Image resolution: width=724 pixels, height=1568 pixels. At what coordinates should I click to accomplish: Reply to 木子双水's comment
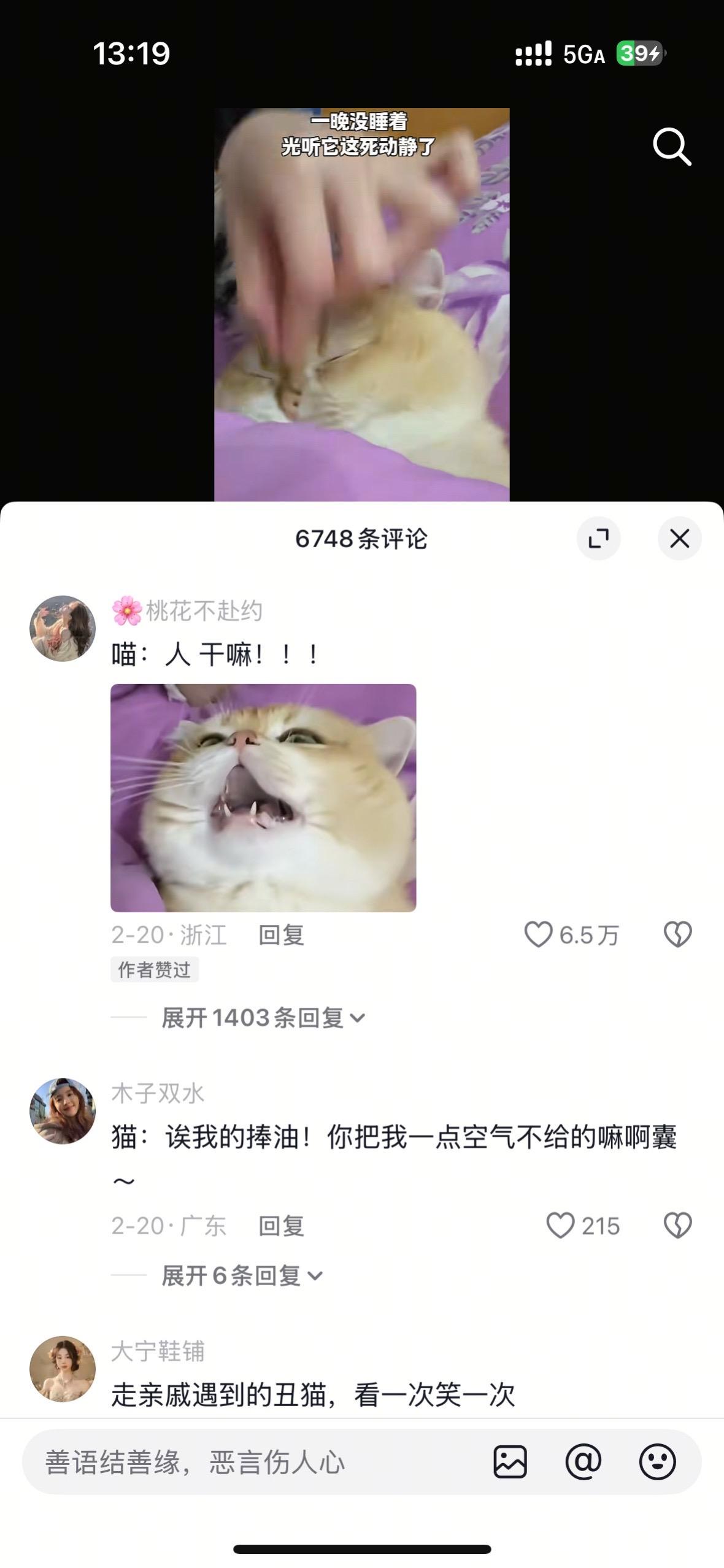282,1226
